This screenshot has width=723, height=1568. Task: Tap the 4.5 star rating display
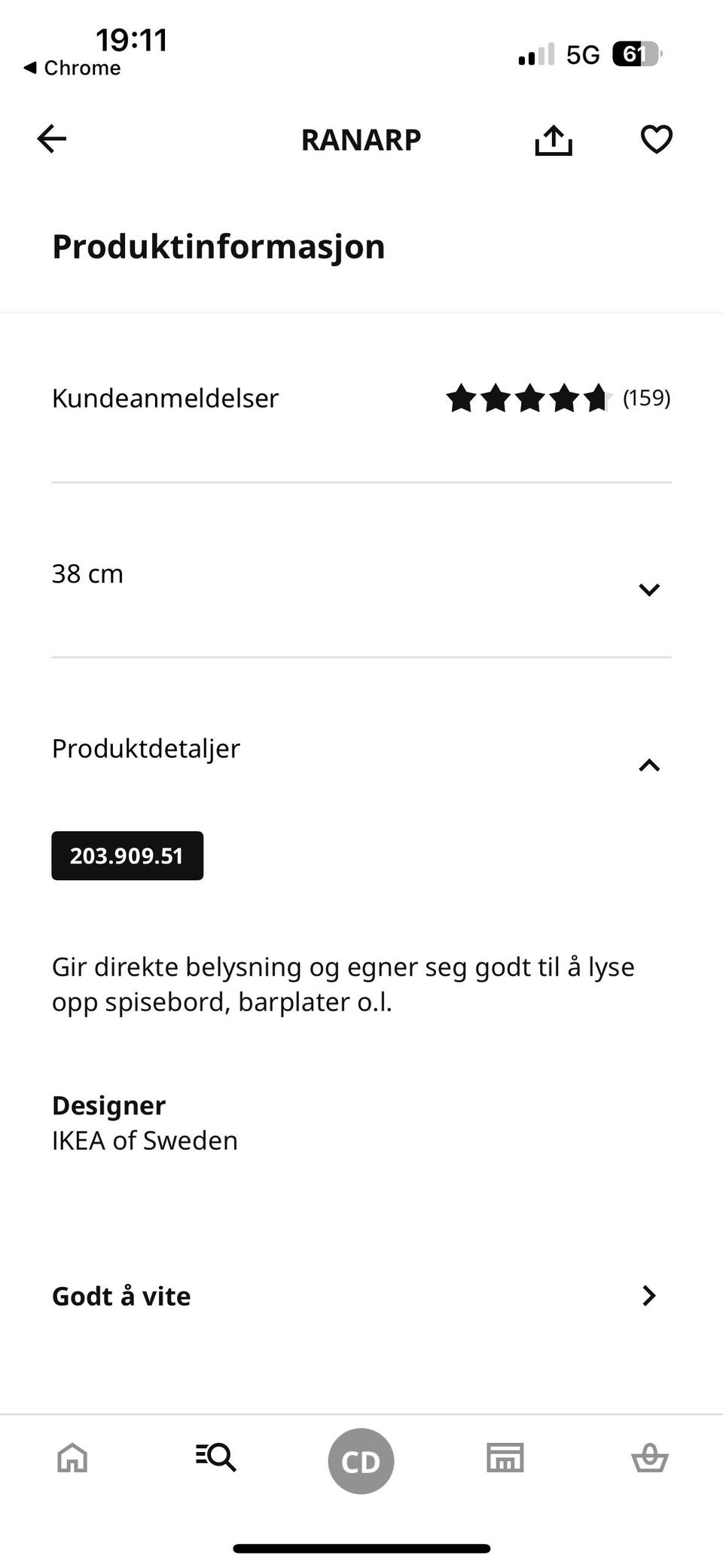[529, 398]
